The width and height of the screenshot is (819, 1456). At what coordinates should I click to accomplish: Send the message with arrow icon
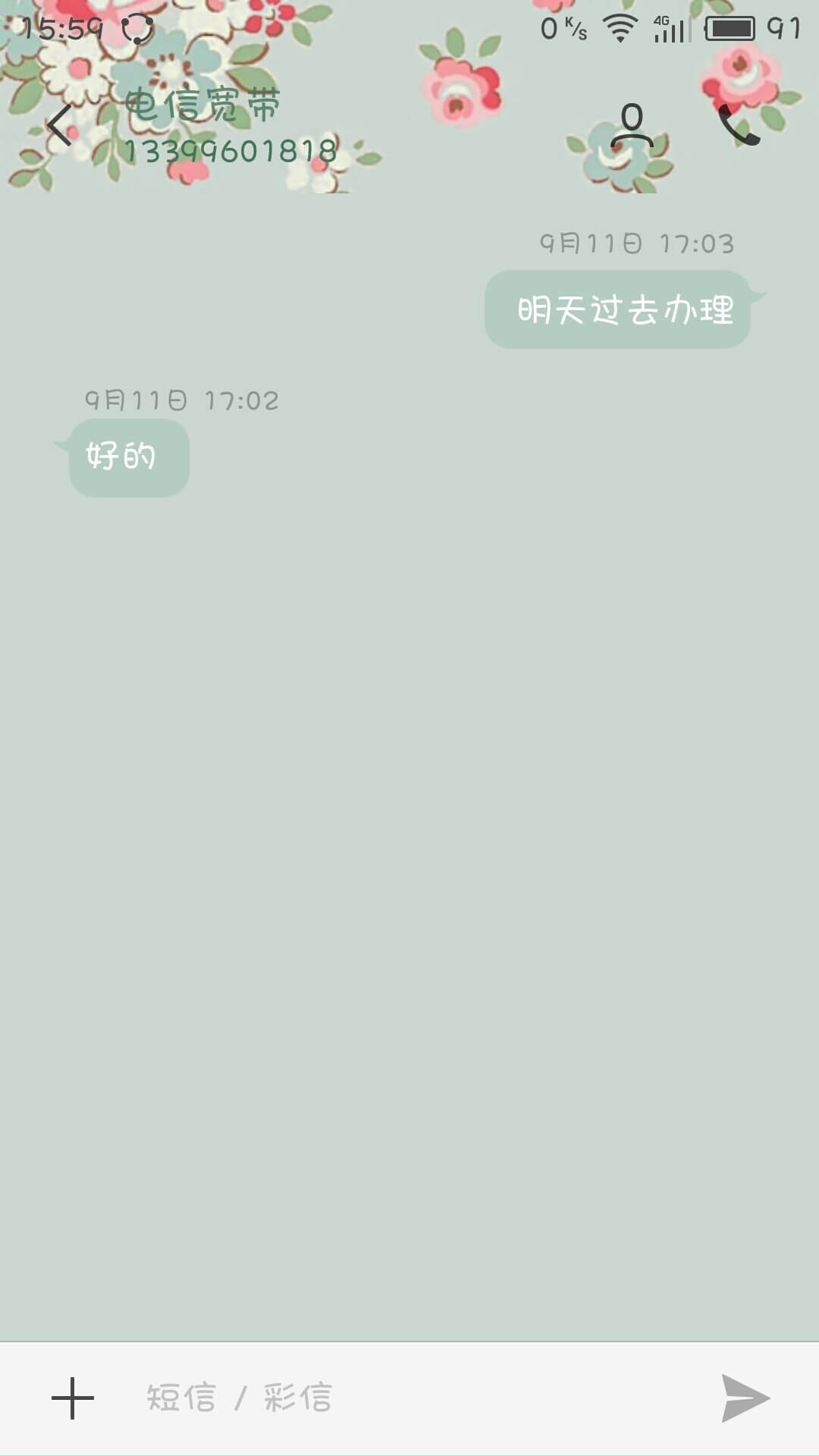pyautogui.click(x=745, y=1398)
